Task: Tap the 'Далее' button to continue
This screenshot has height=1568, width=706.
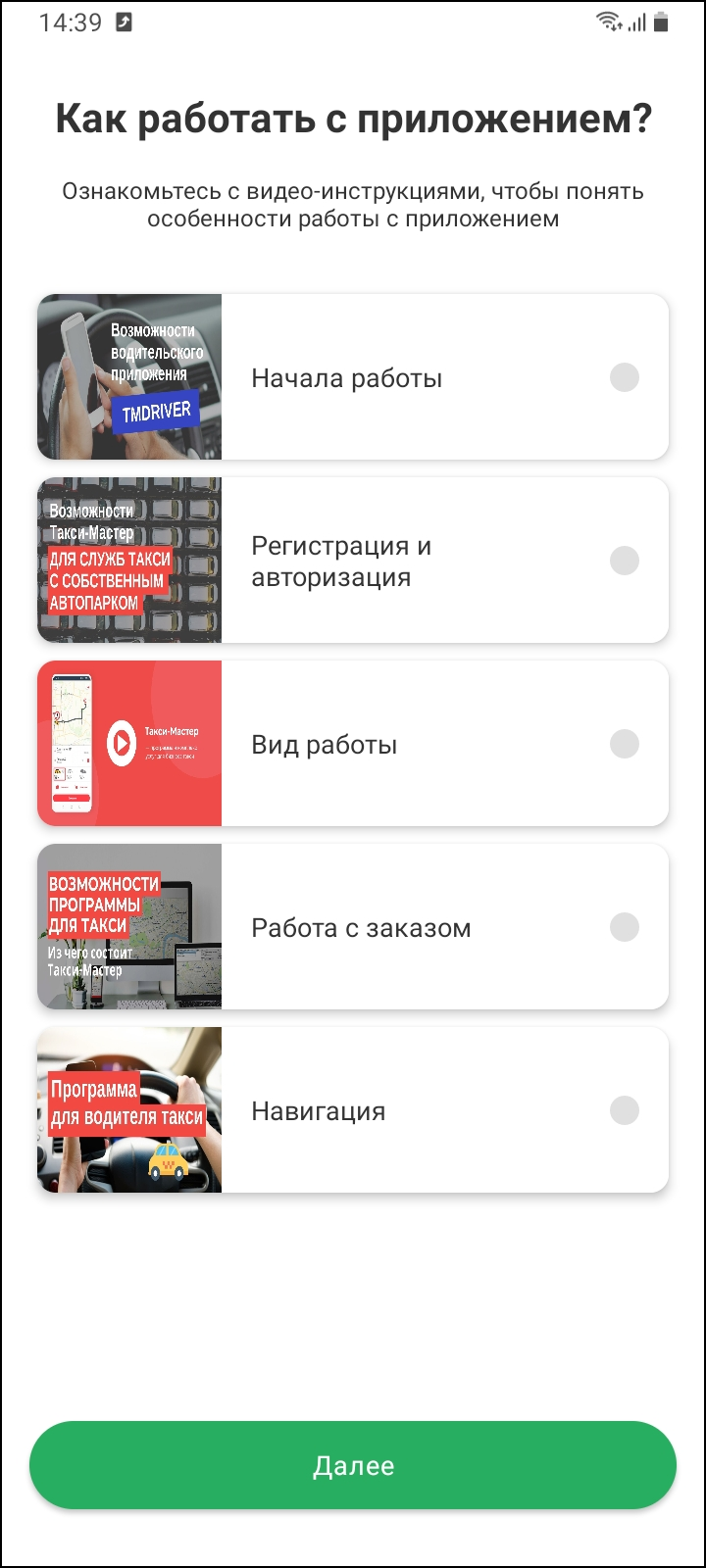Action: point(353,1465)
